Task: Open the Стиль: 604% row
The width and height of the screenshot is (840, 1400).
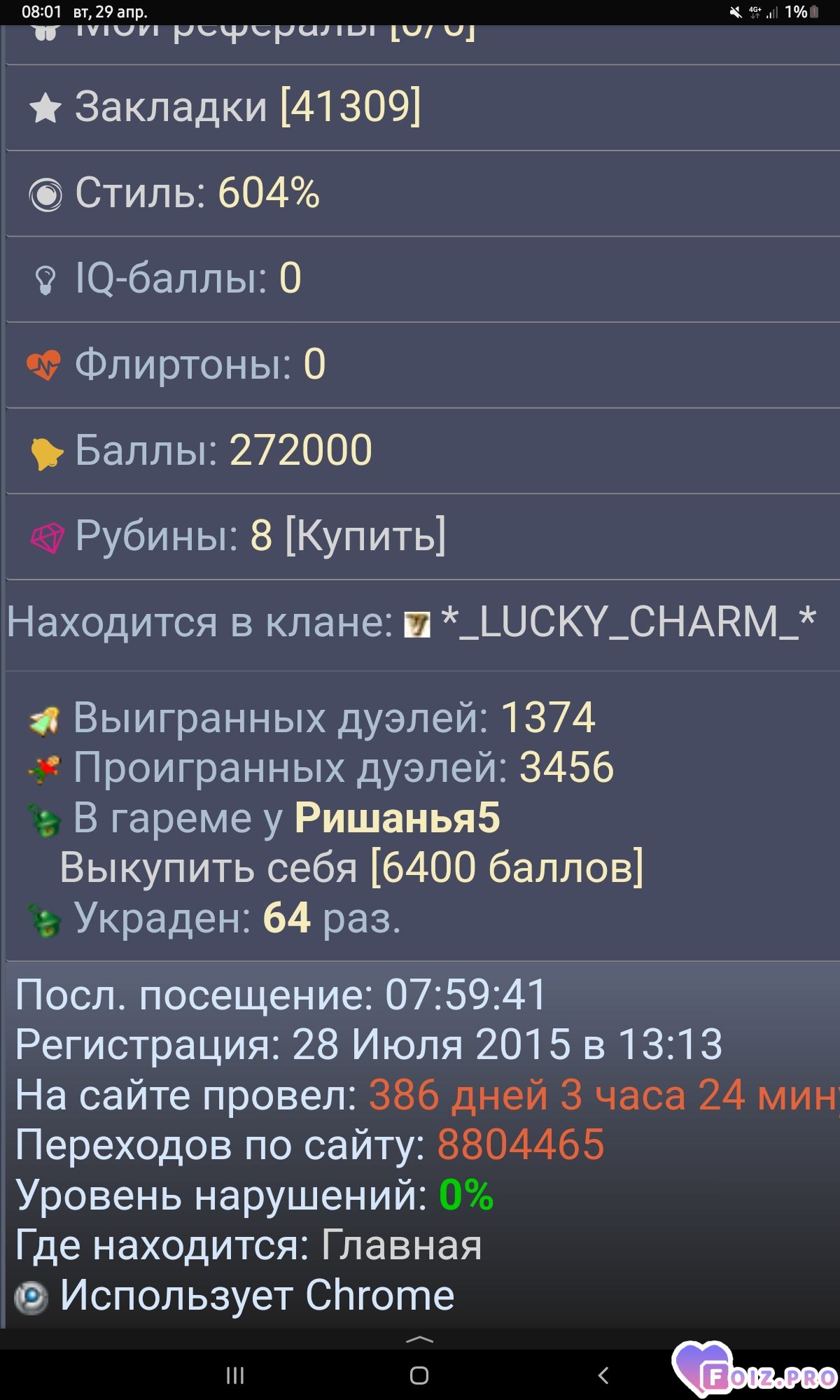Action: click(x=423, y=194)
